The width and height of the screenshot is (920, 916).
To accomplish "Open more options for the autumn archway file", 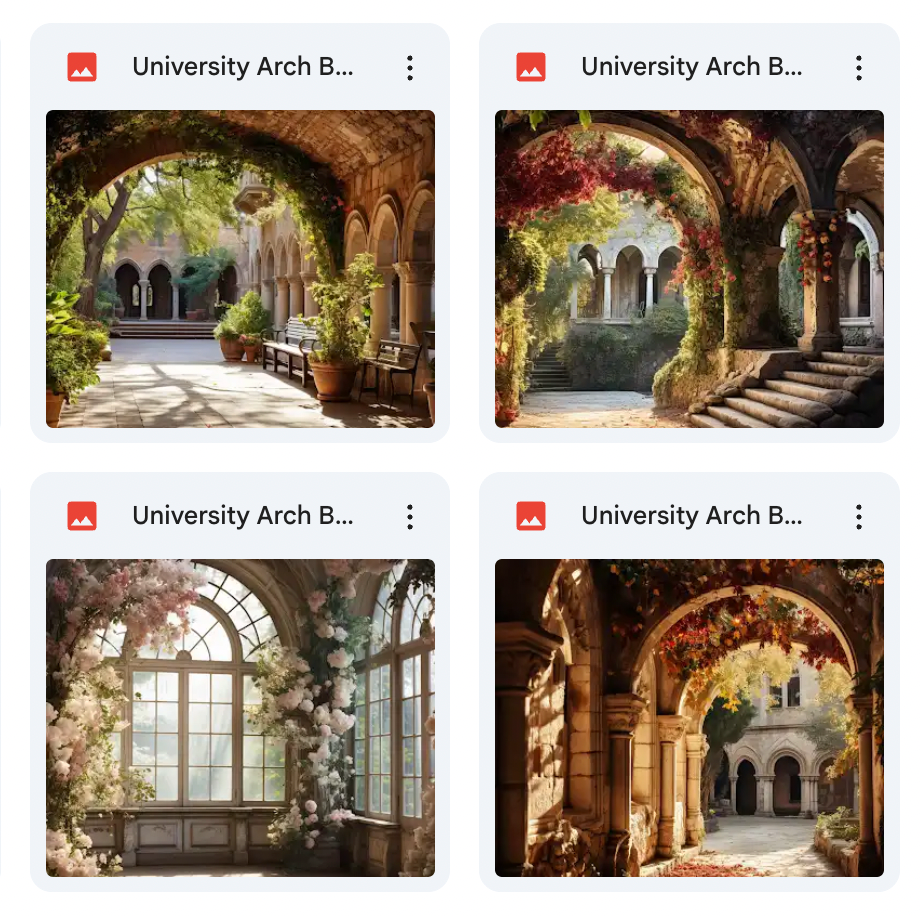I will 859,517.
